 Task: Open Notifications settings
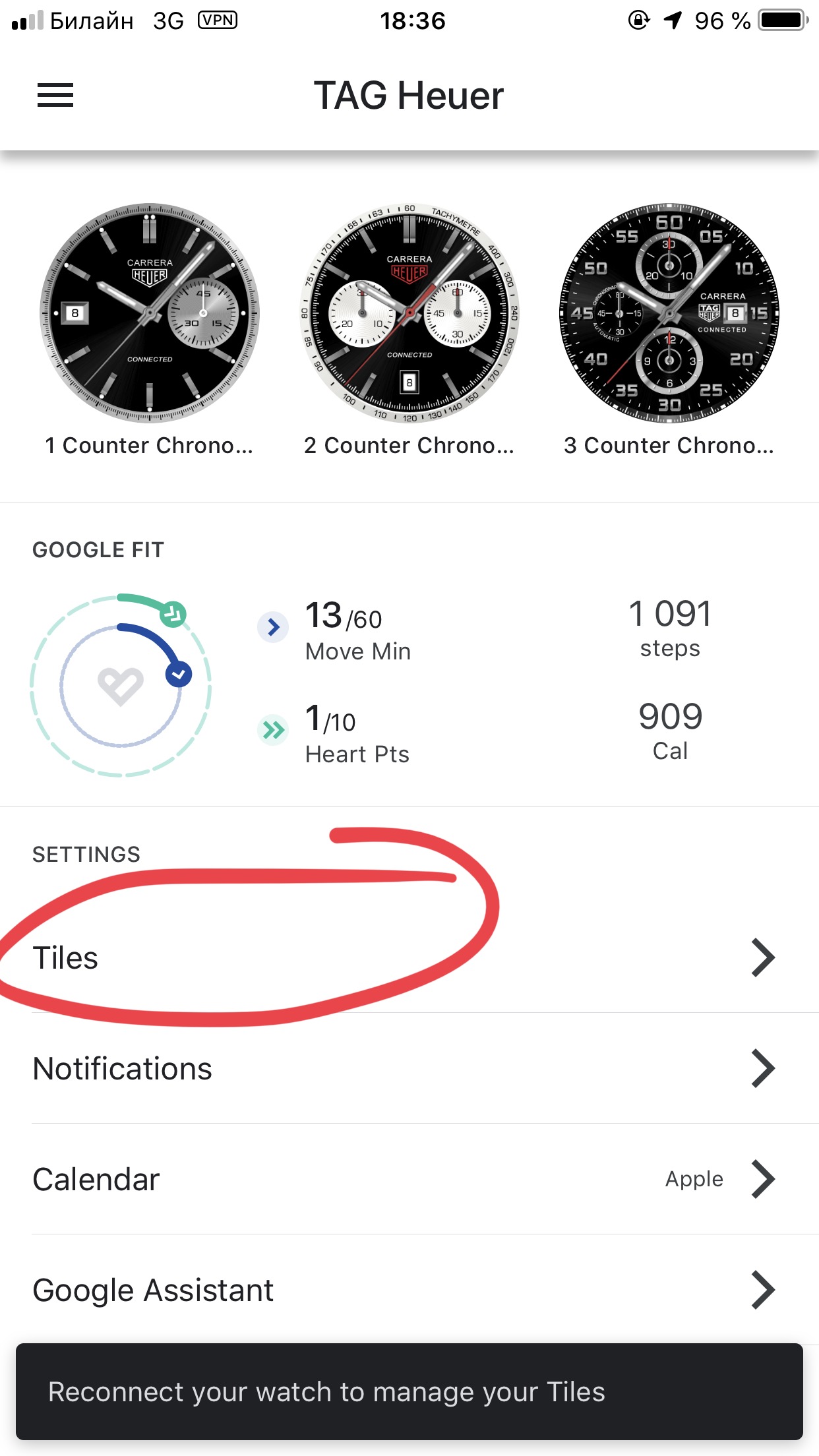409,1068
